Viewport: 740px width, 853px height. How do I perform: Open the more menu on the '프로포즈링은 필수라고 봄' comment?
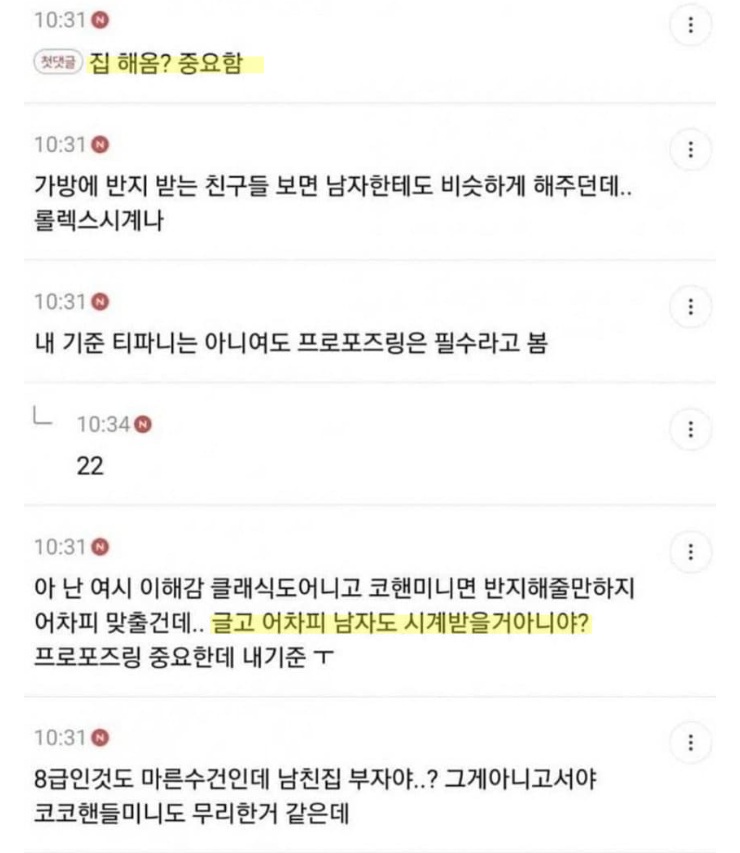pos(690,306)
